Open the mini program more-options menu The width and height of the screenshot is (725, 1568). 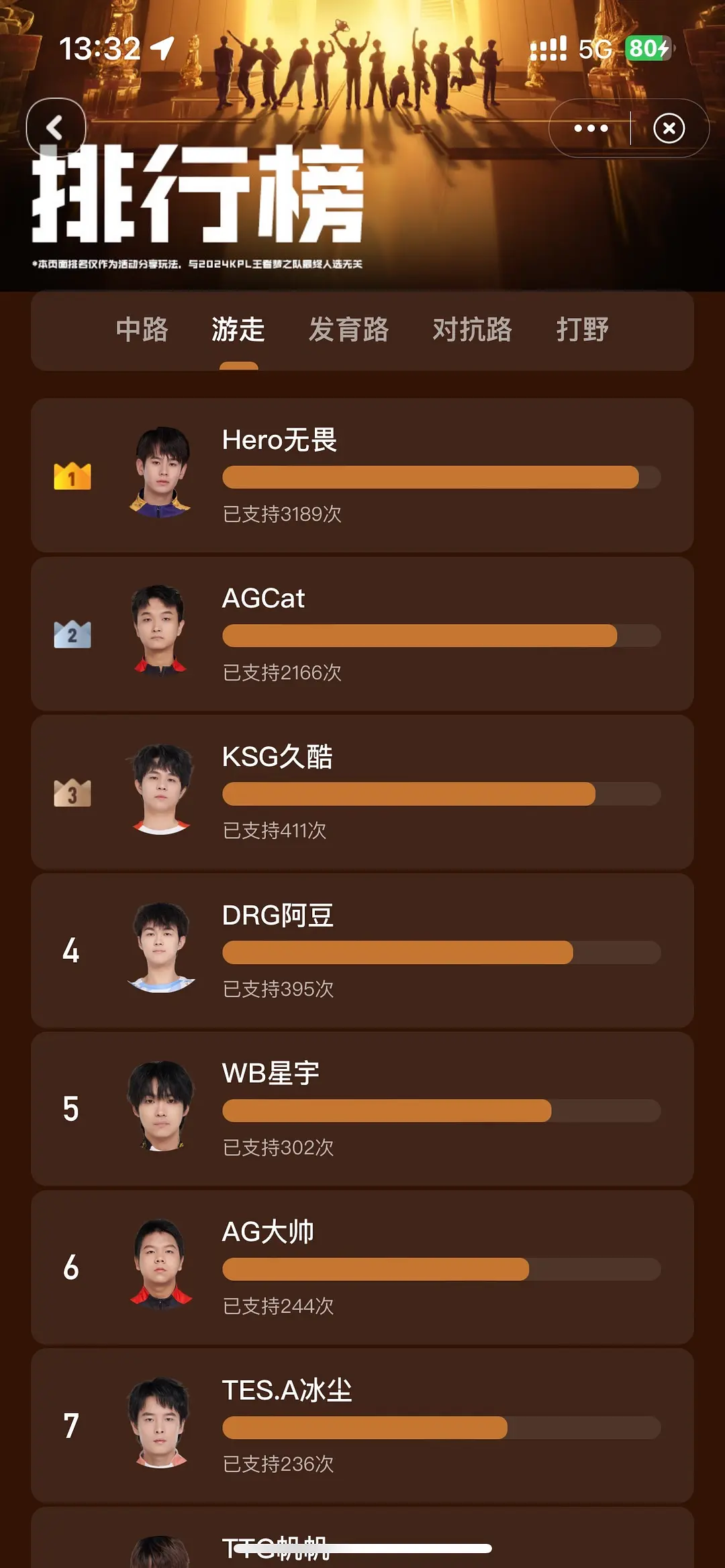[591, 128]
